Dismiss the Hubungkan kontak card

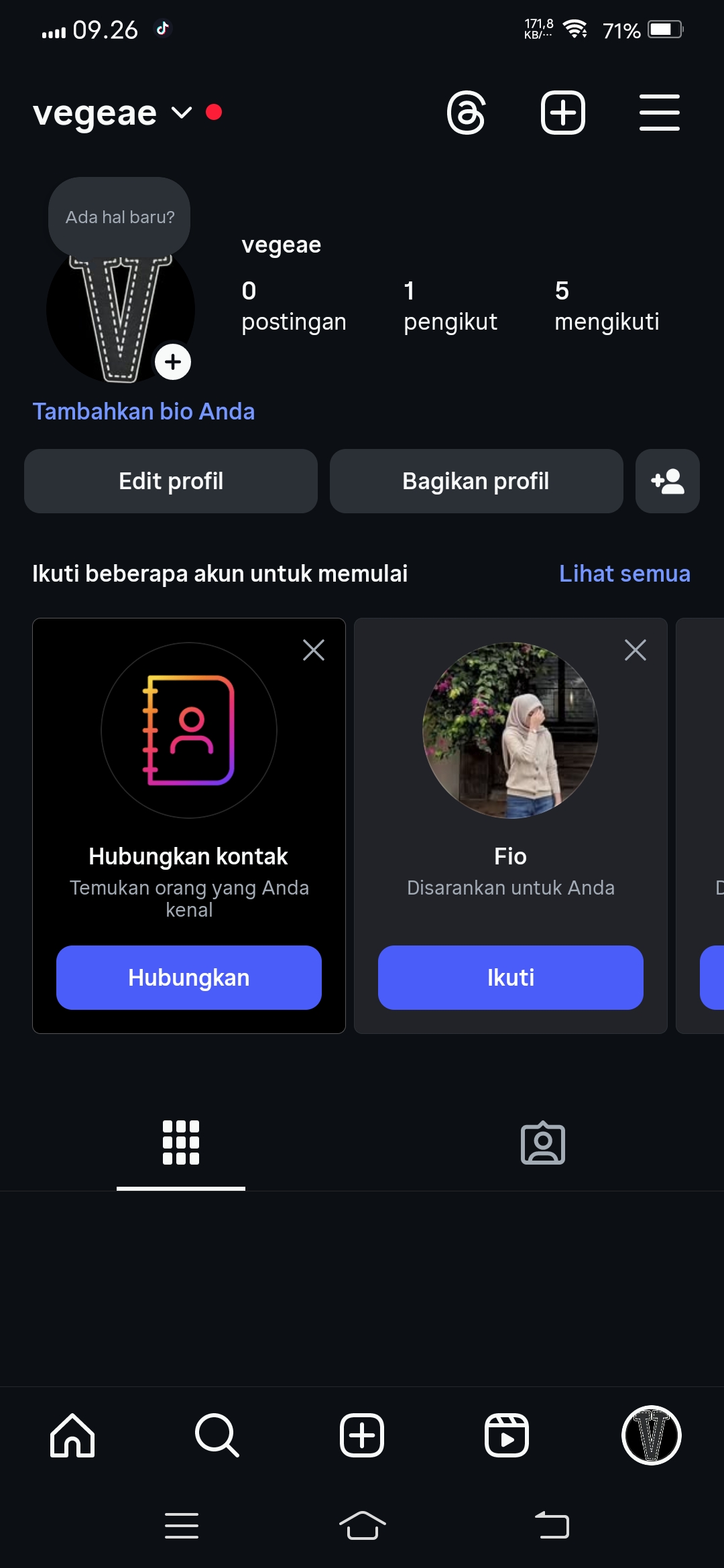click(313, 650)
